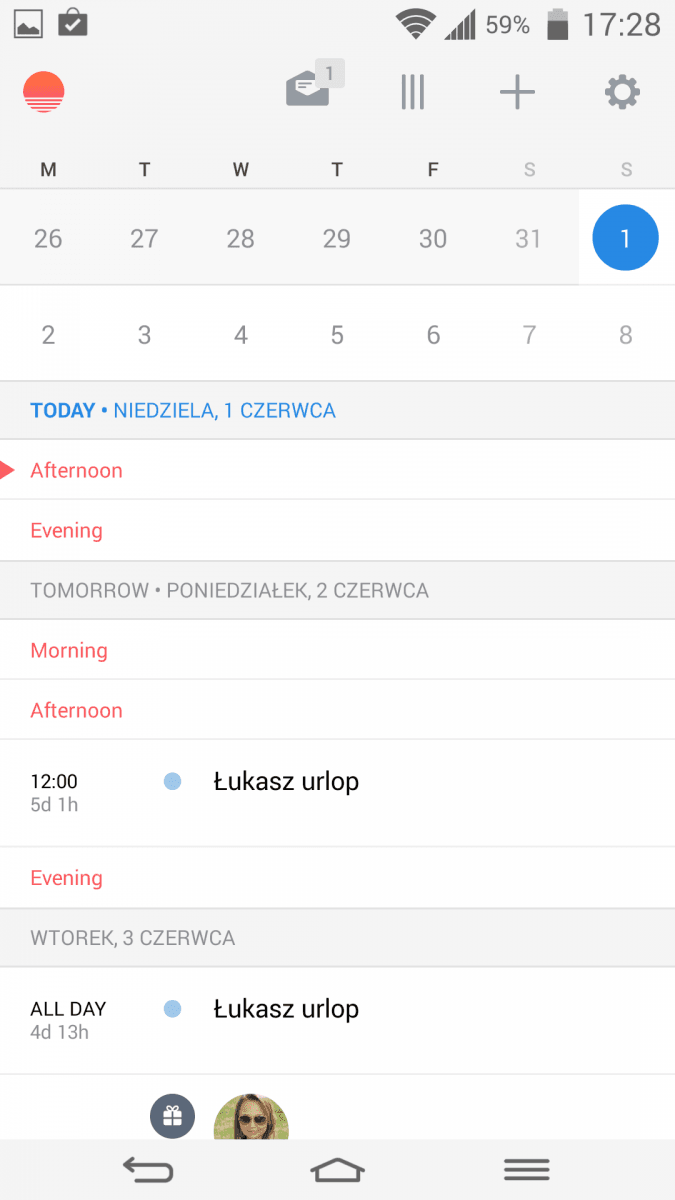Add a new event with plus icon
Image resolution: width=675 pixels, height=1200 pixels.
tap(517, 93)
